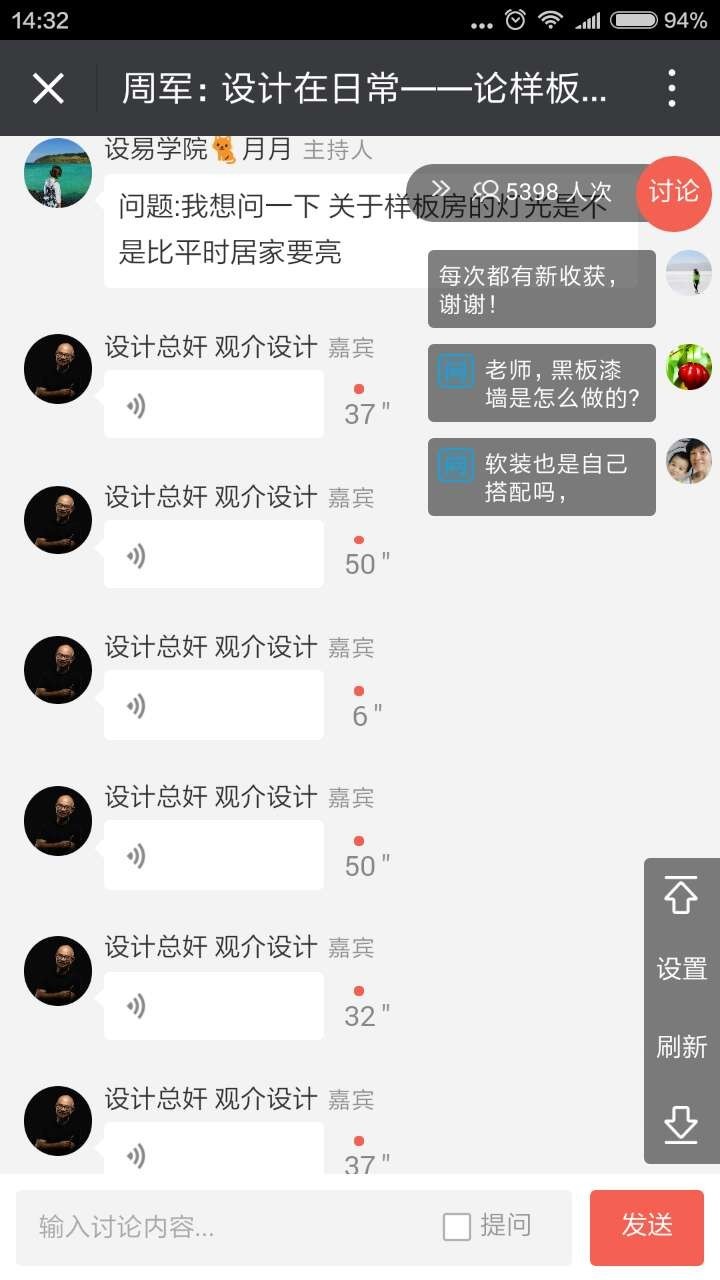
Task: Tap the 问 icon on the 软装 question bubble
Action: pos(455,467)
